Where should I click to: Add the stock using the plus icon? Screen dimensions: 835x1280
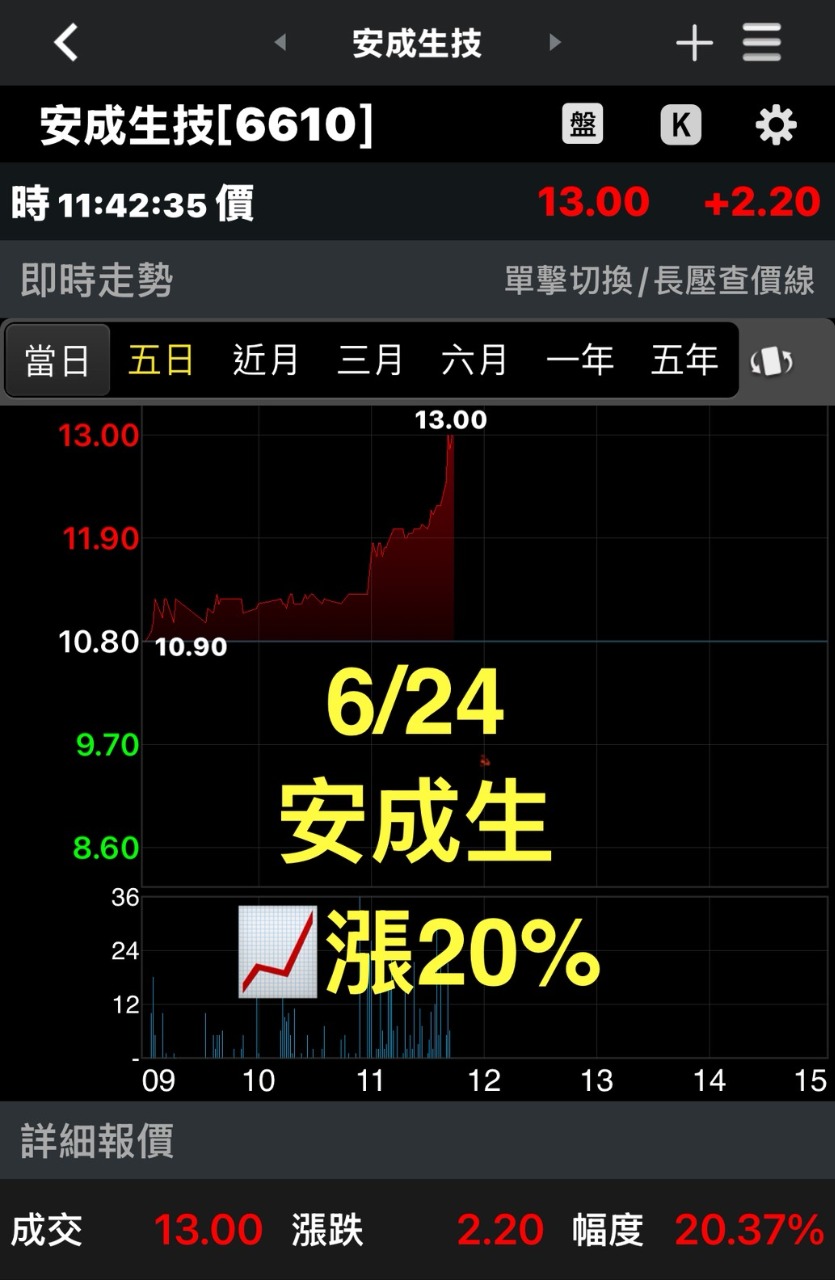click(x=694, y=43)
